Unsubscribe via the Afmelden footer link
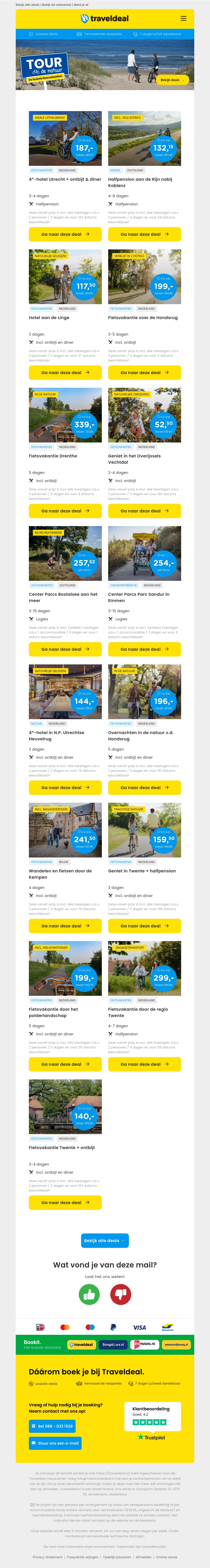This screenshot has height=1568, width=210. click(144, 1556)
